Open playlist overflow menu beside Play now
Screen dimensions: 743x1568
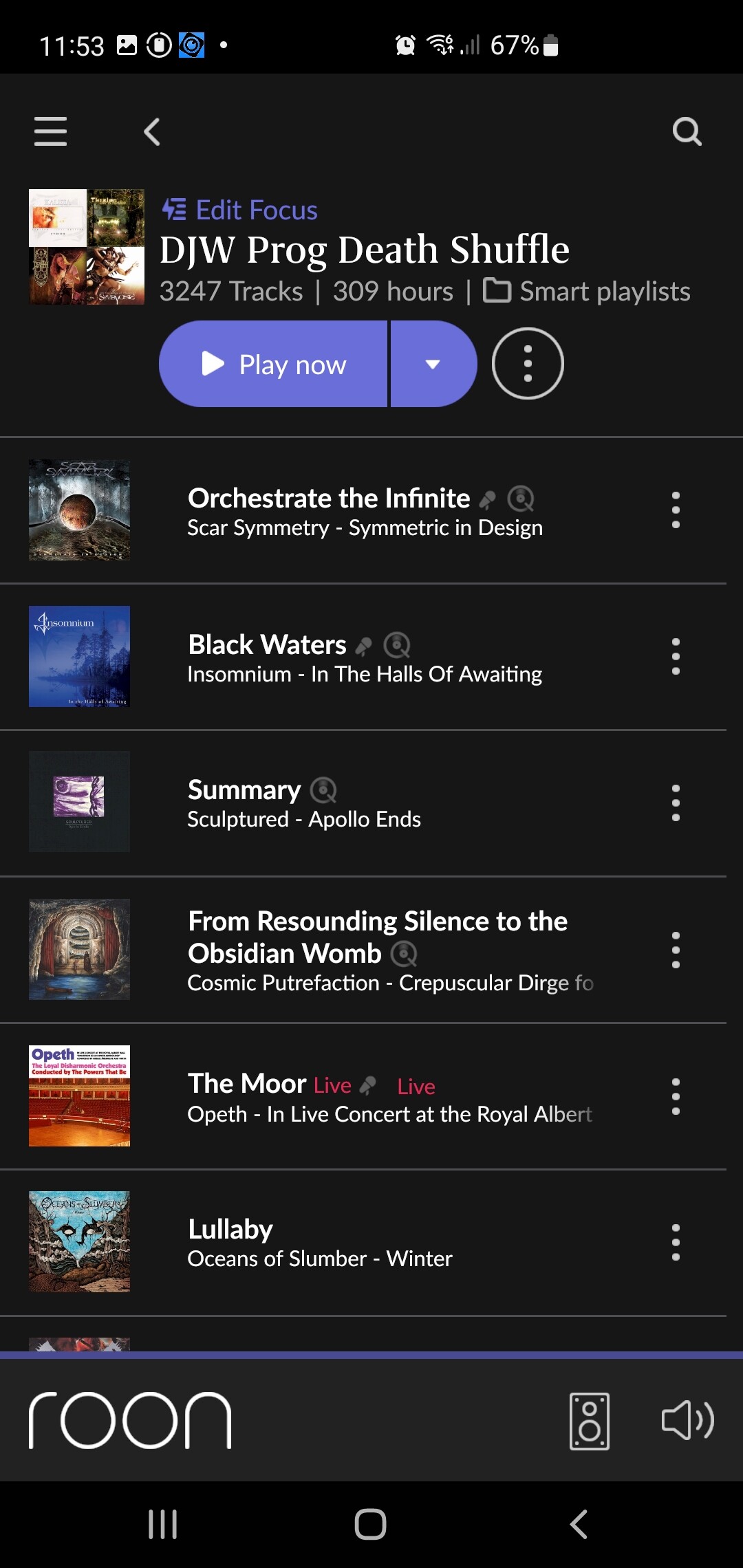click(528, 364)
